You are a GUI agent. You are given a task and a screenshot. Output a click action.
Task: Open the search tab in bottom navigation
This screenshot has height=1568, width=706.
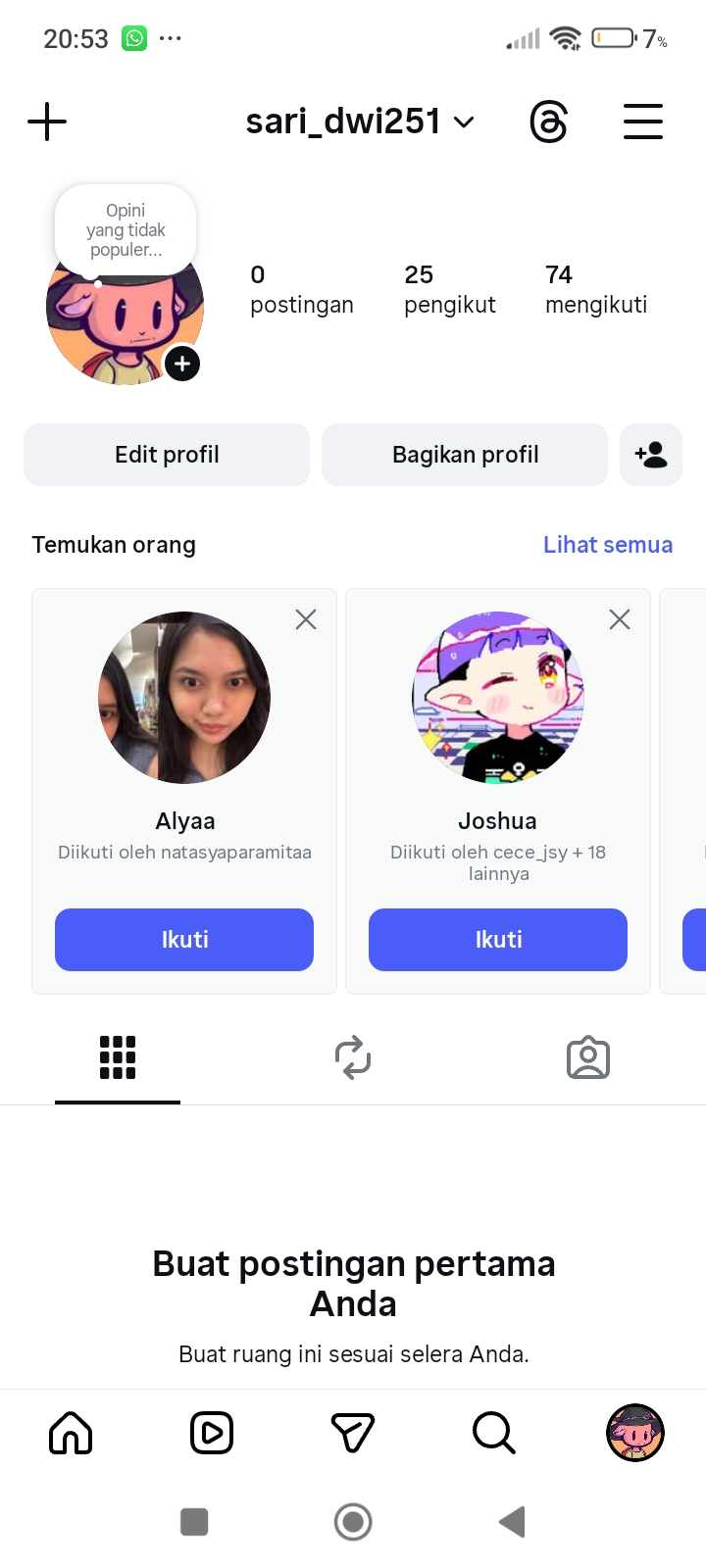[493, 1434]
